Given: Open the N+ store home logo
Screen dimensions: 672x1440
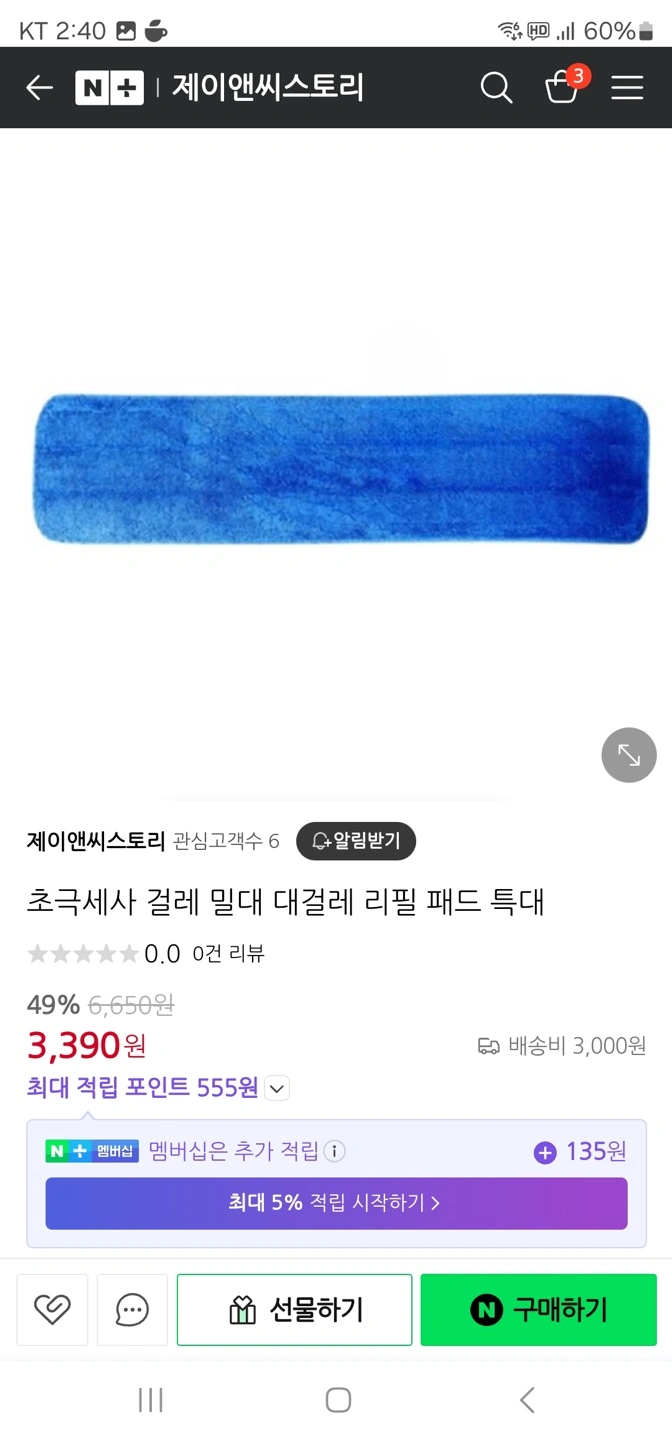Looking at the screenshot, I should (x=110, y=88).
